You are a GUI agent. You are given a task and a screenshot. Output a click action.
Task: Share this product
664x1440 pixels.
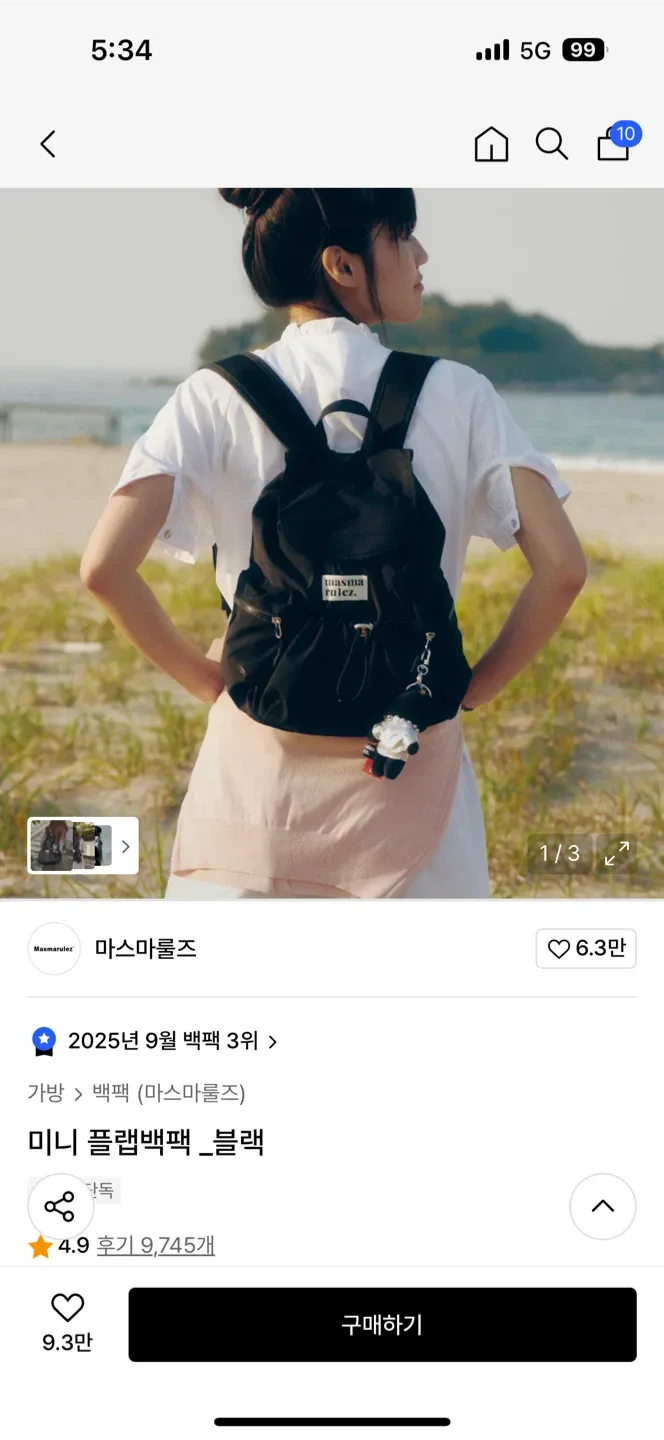(60, 1207)
